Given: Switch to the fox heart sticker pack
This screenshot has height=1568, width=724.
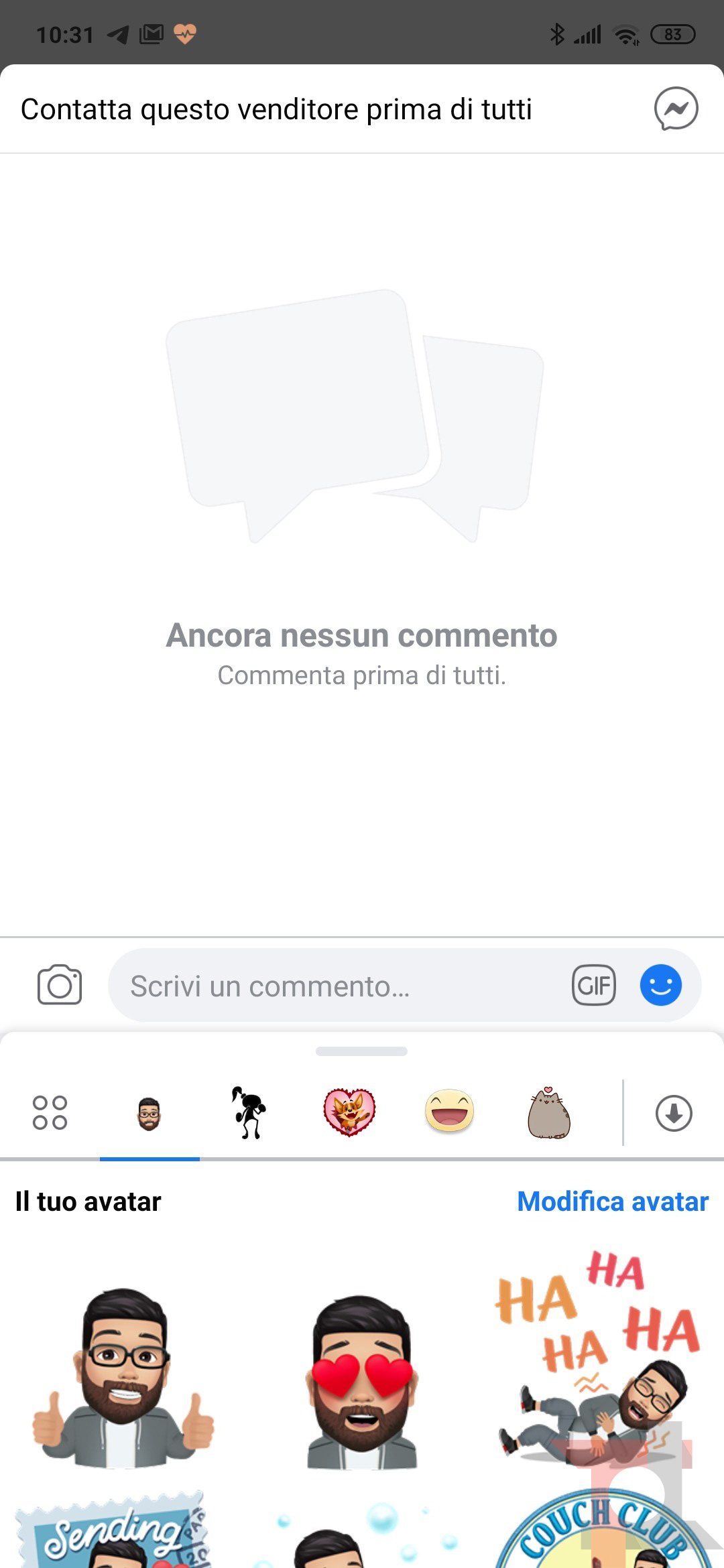Looking at the screenshot, I should 349,1113.
